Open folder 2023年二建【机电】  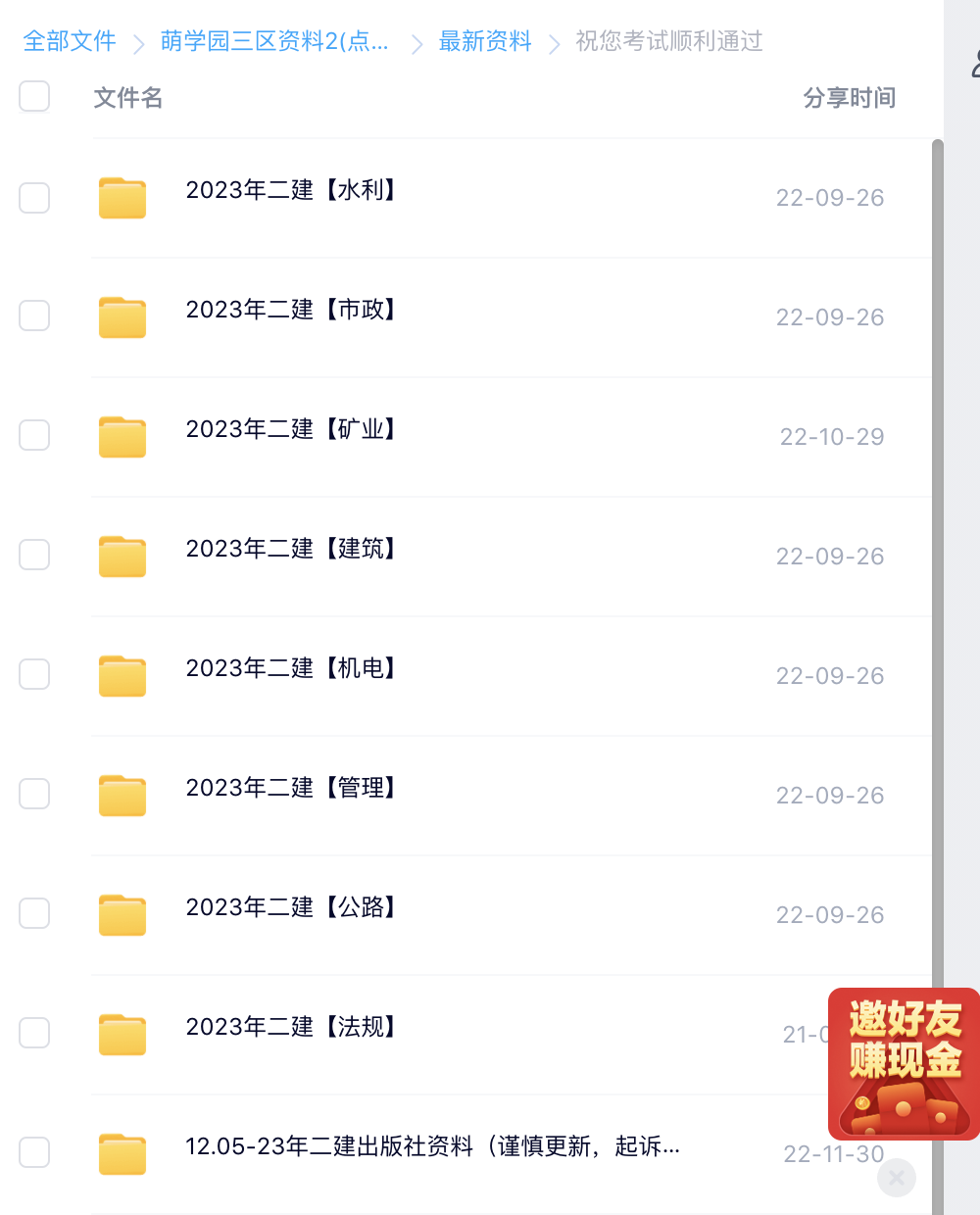(x=290, y=668)
